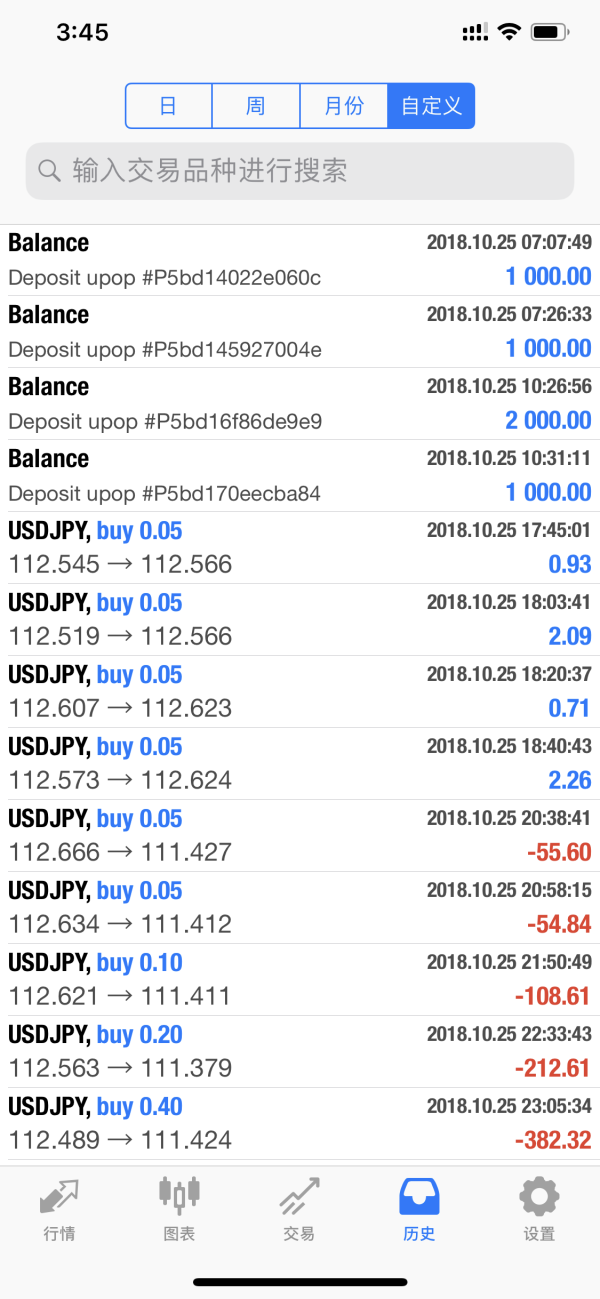Switch to the 日 period filter
Viewport: 600px width, 1299px height.
pyautogui.click(x=169, y=106)
